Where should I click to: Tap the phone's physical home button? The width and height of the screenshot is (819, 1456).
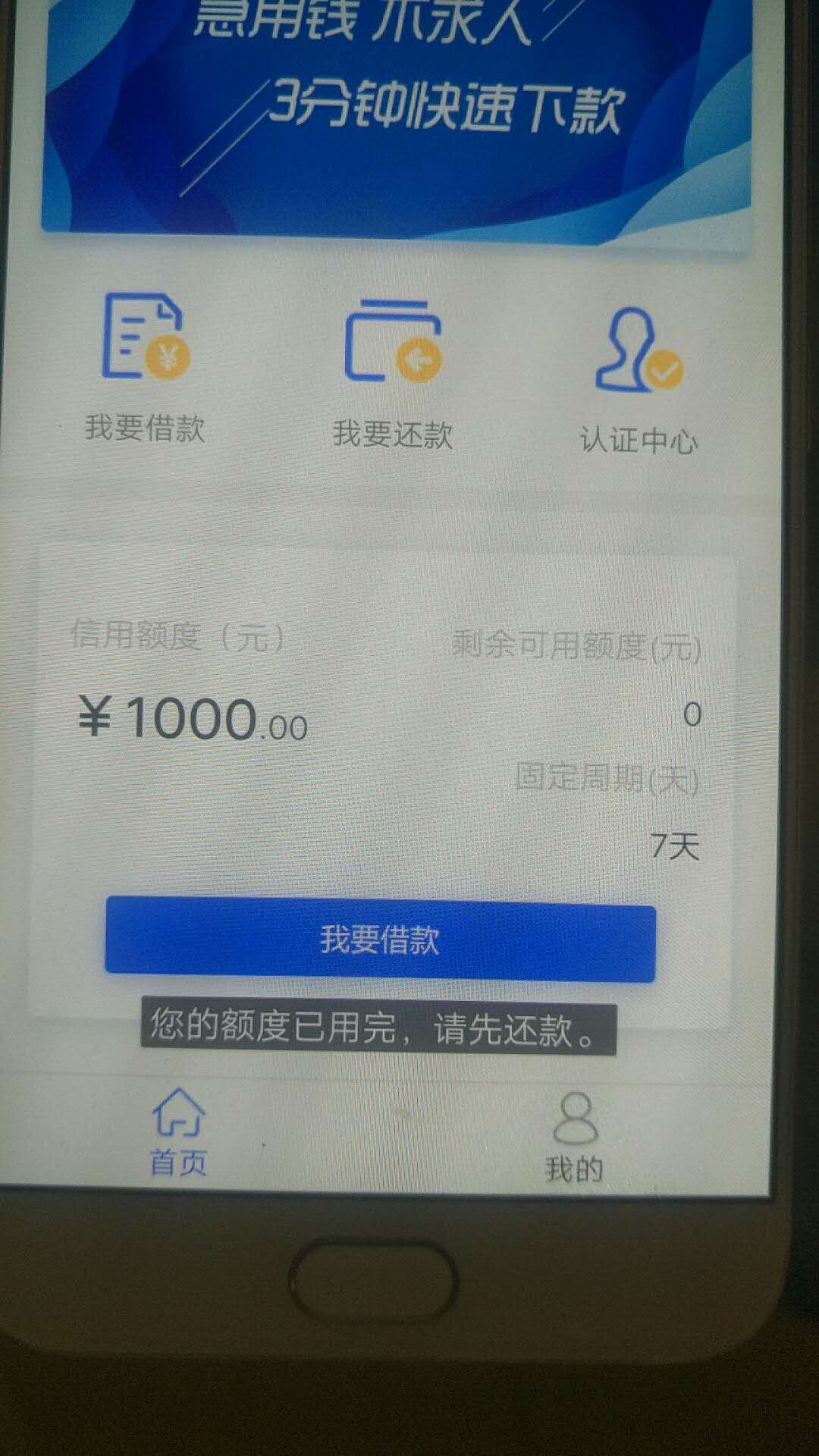pos(372,1282)
